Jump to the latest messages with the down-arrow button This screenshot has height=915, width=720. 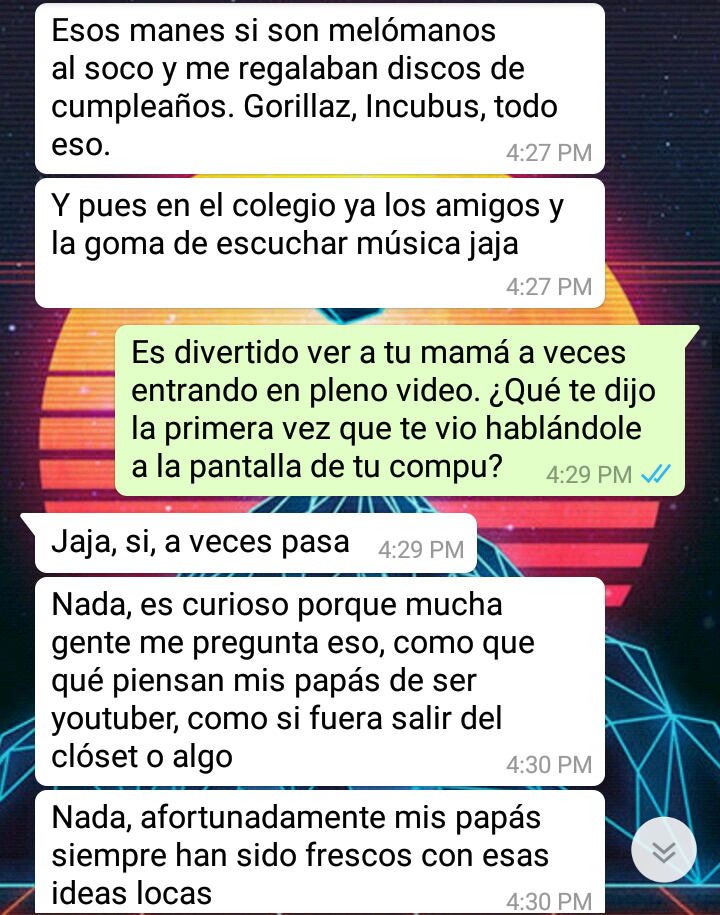coord(664,850)
